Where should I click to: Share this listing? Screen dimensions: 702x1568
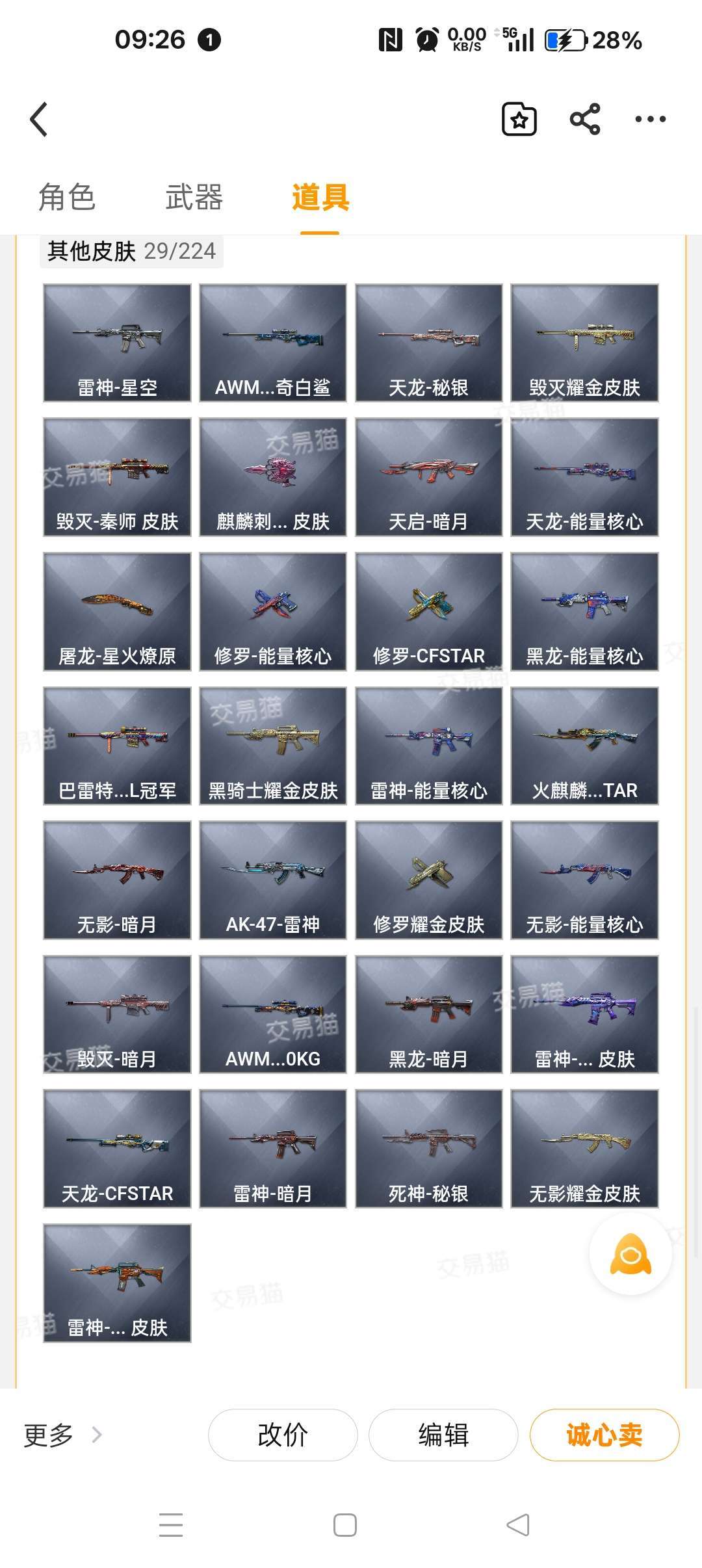coord(585,119)
